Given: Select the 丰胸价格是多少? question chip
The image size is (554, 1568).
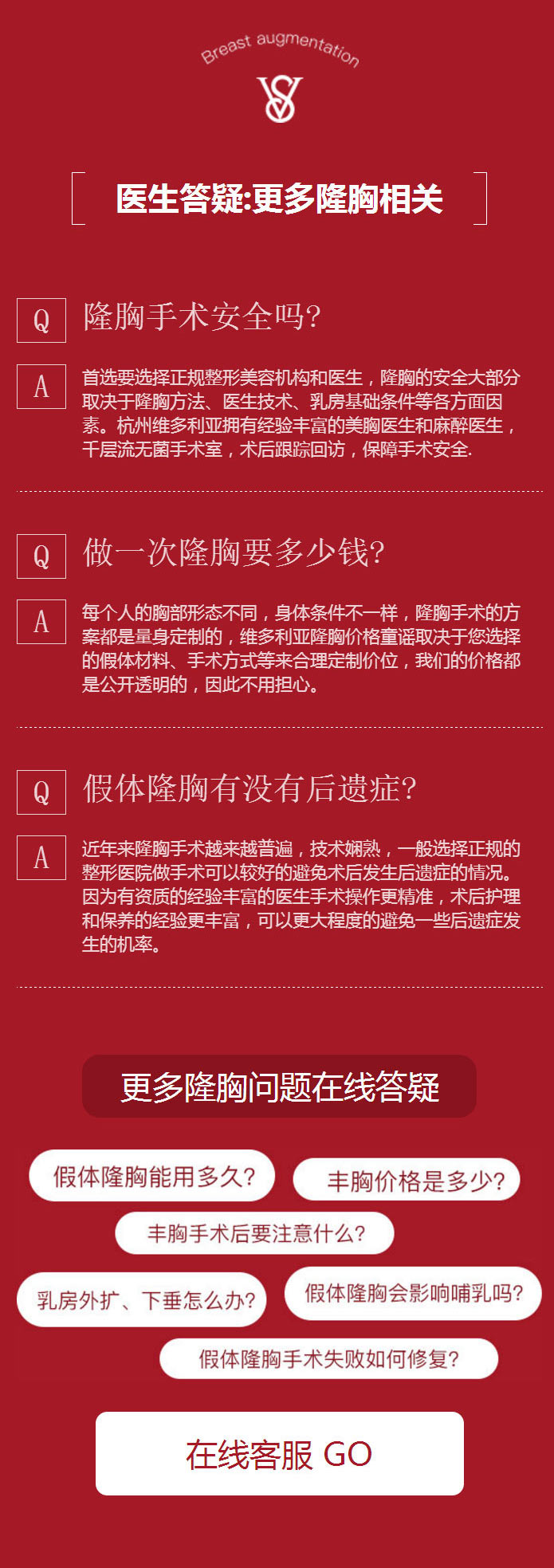Looking at the screenshot, I should (407, 1181).
